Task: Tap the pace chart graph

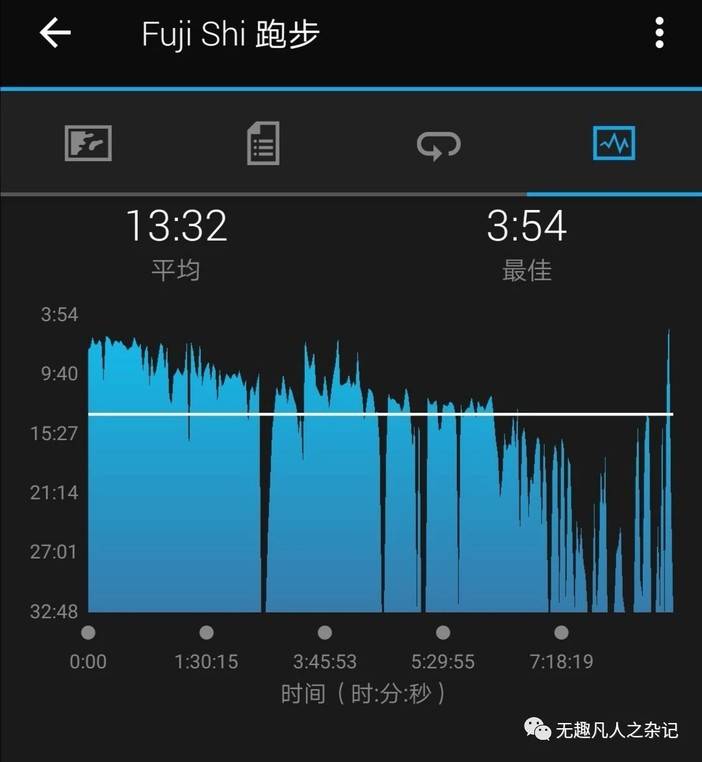Action: coord(380,470)
